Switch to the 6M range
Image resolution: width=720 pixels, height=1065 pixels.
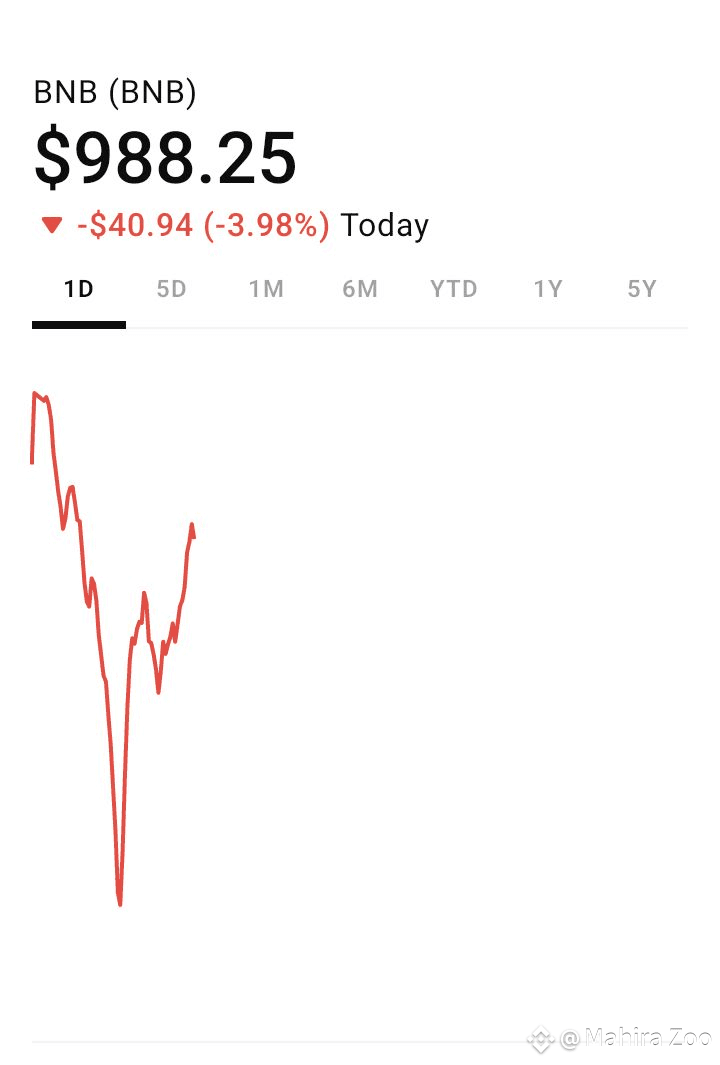(x=360, y=290)
